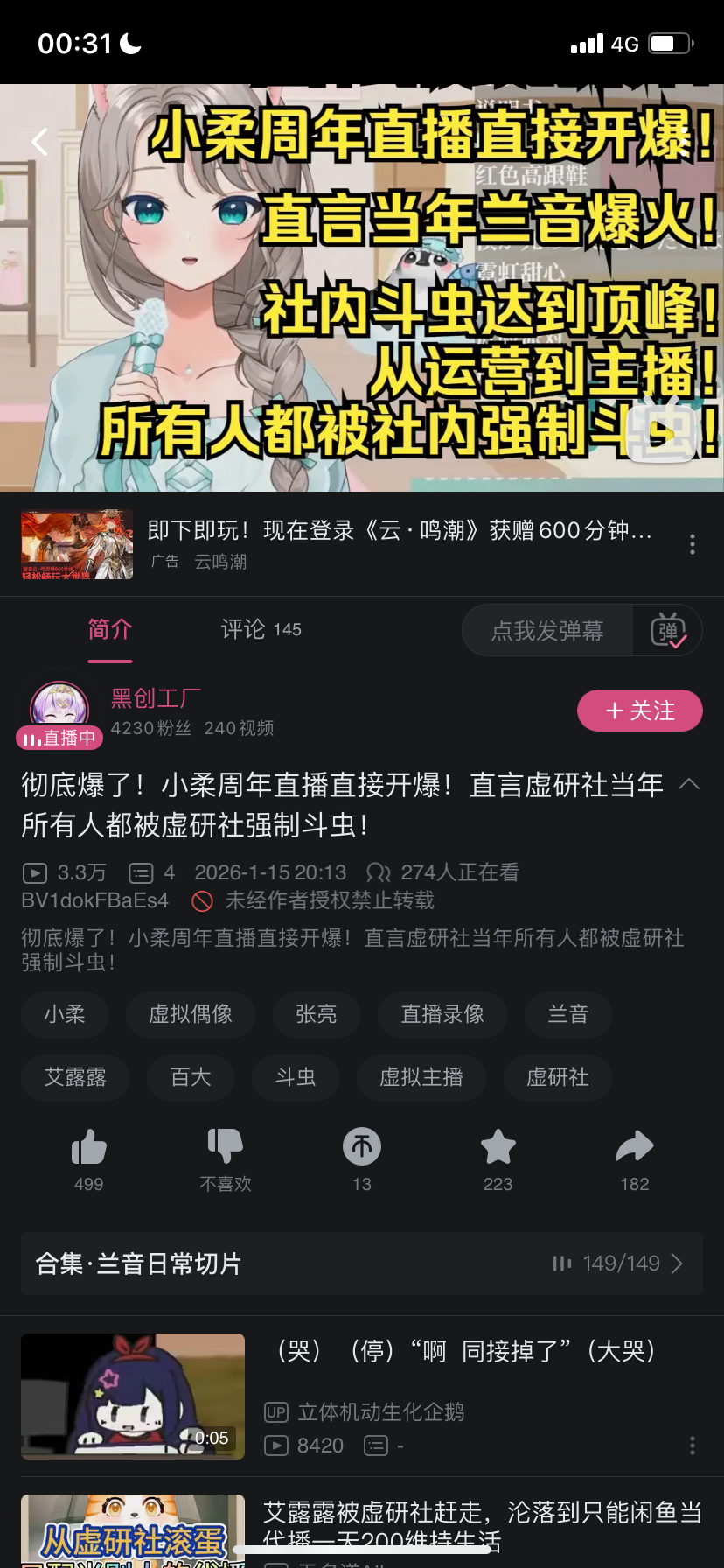Share this video
Viewport: 724px width, 1568px height.
(635, 1148)
